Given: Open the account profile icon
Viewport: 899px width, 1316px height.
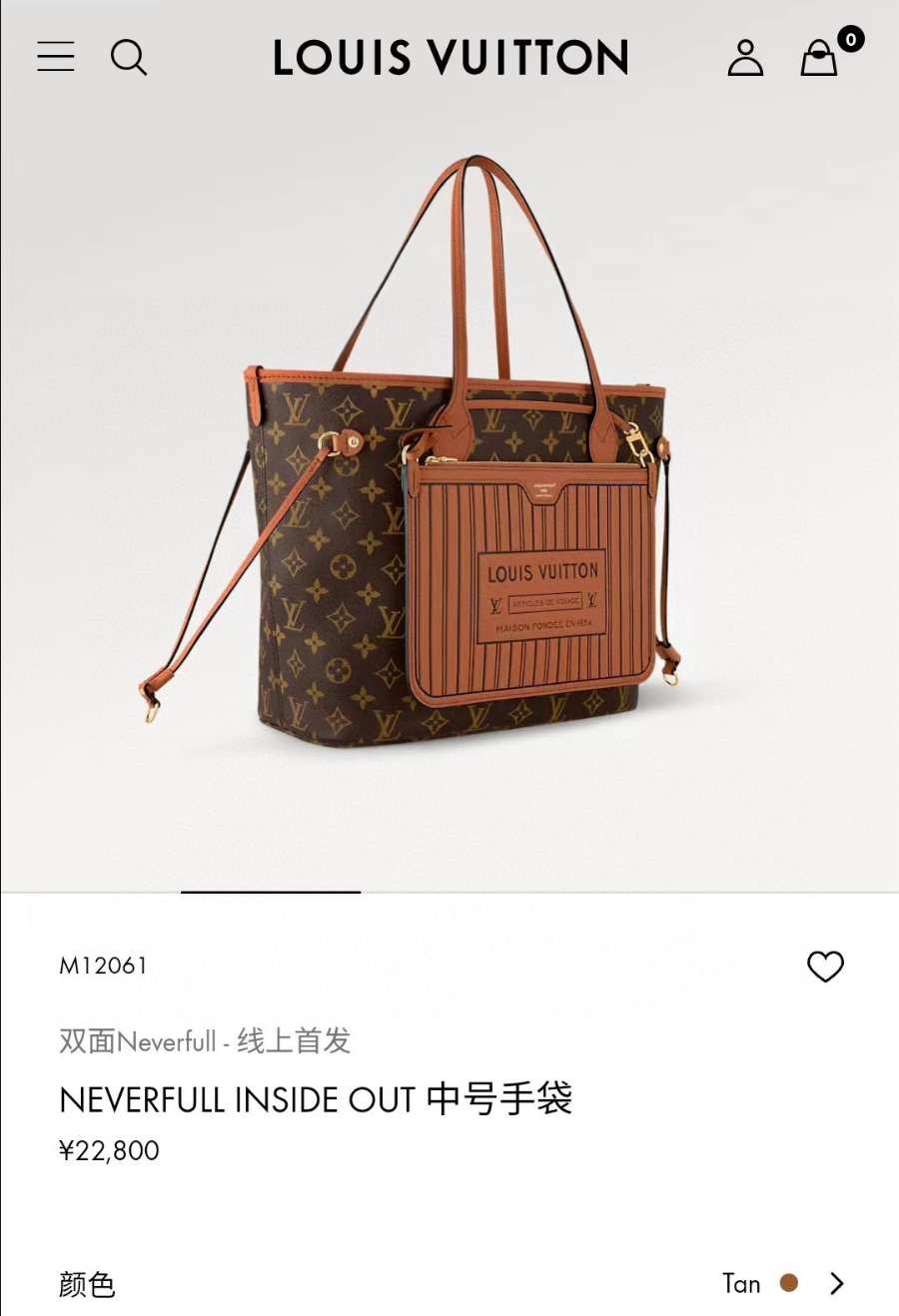Looking at the screenshot, I should point(745,58).
